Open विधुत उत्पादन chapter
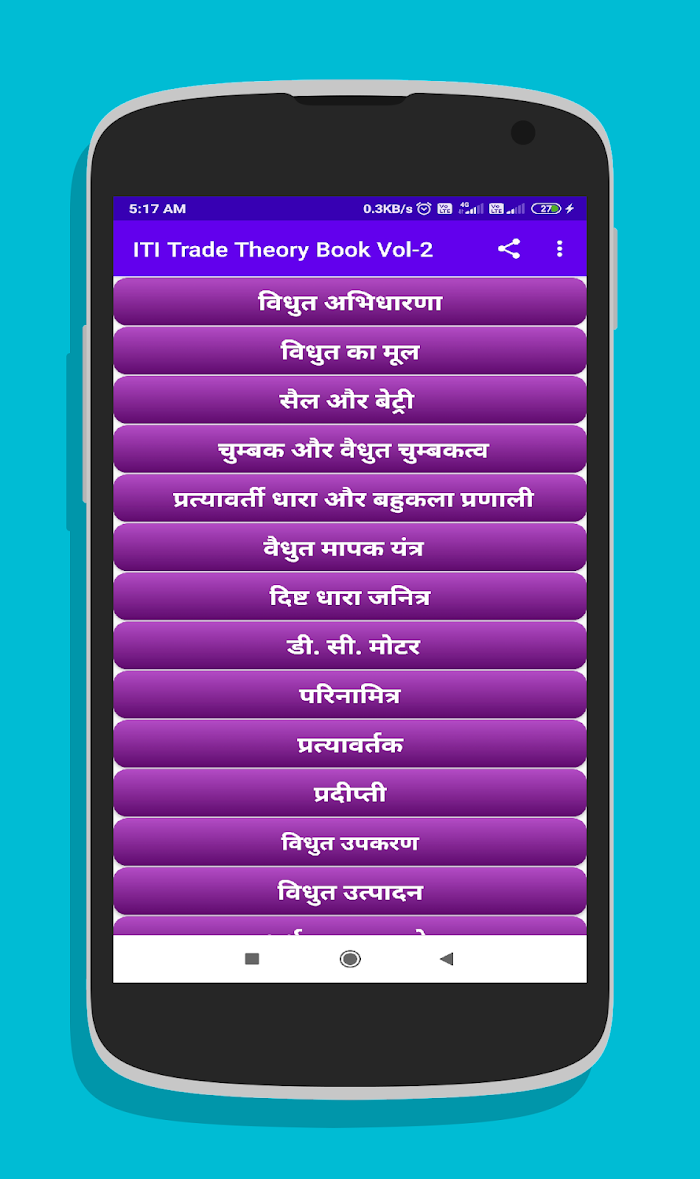700x1179 pixels. (350, 891)
